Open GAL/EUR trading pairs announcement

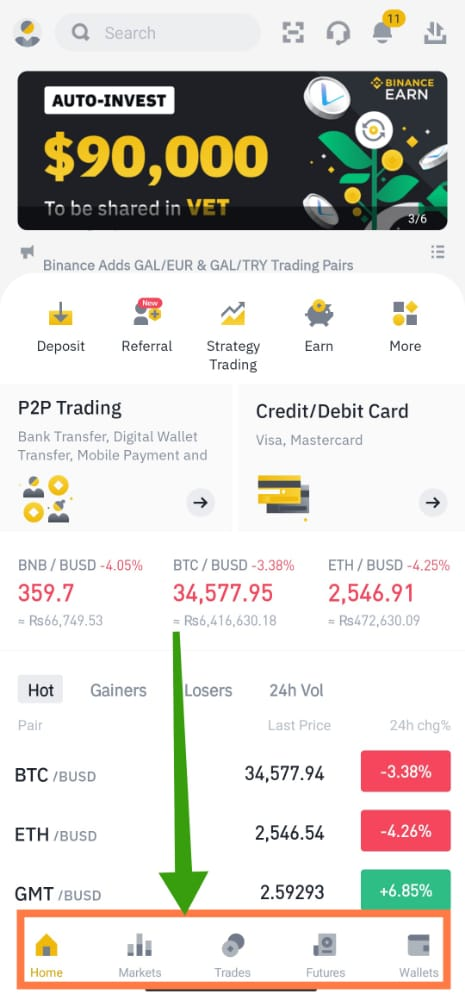point(198,265)
